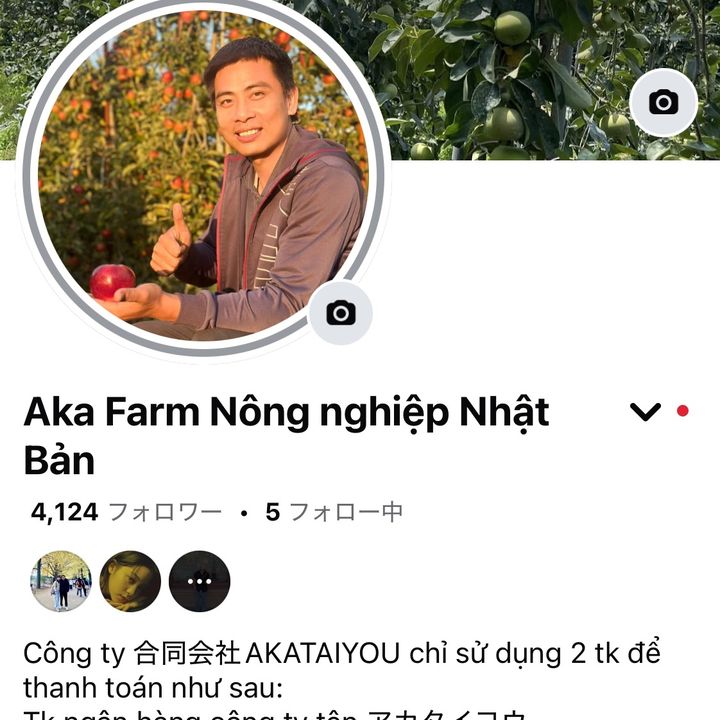The height and width of the screenshot is (720, 720).
Task: Open the second follower avatar
Action: [130, 581]
